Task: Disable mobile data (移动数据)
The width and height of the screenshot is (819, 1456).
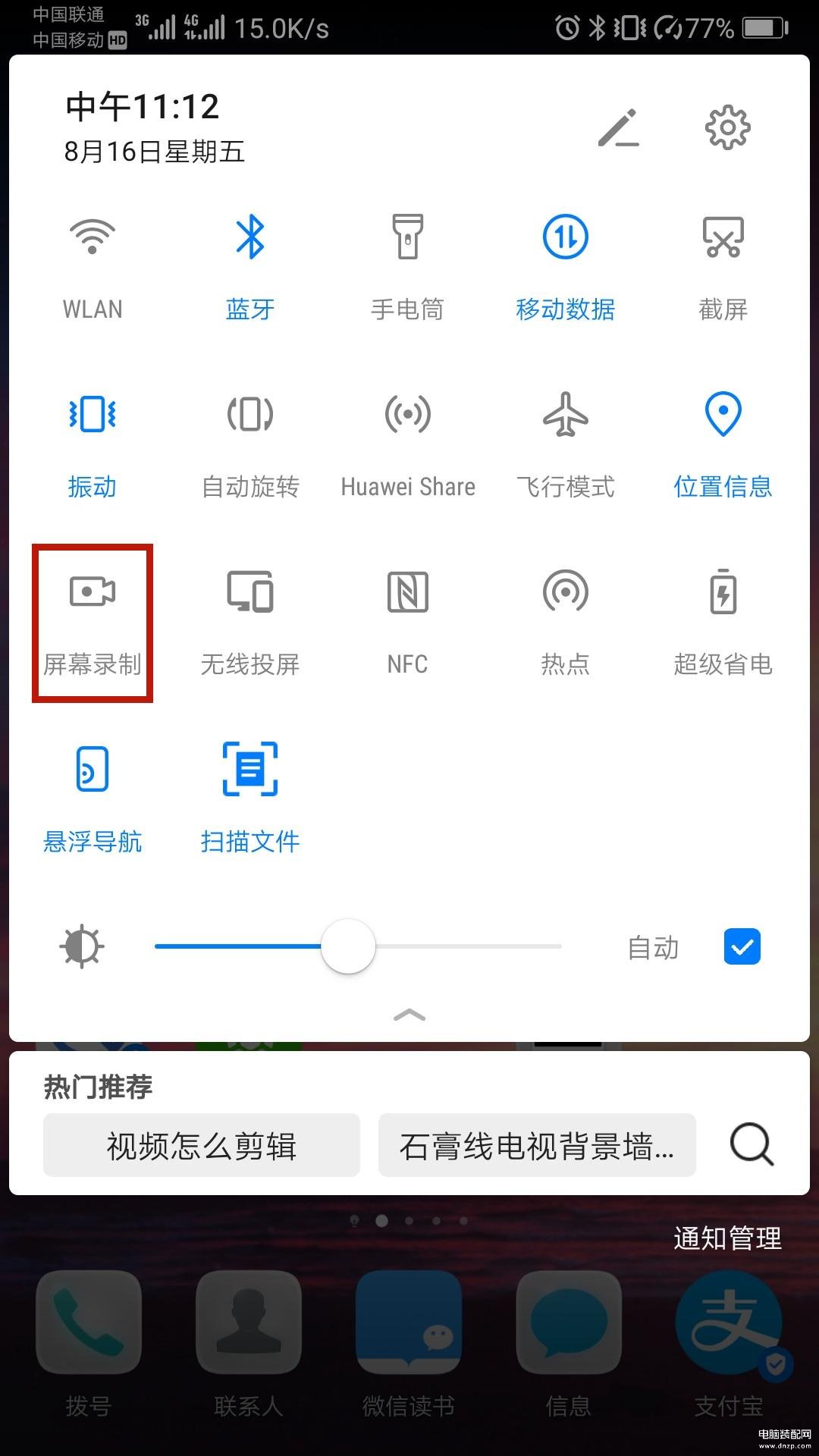Action: point(566,238)
